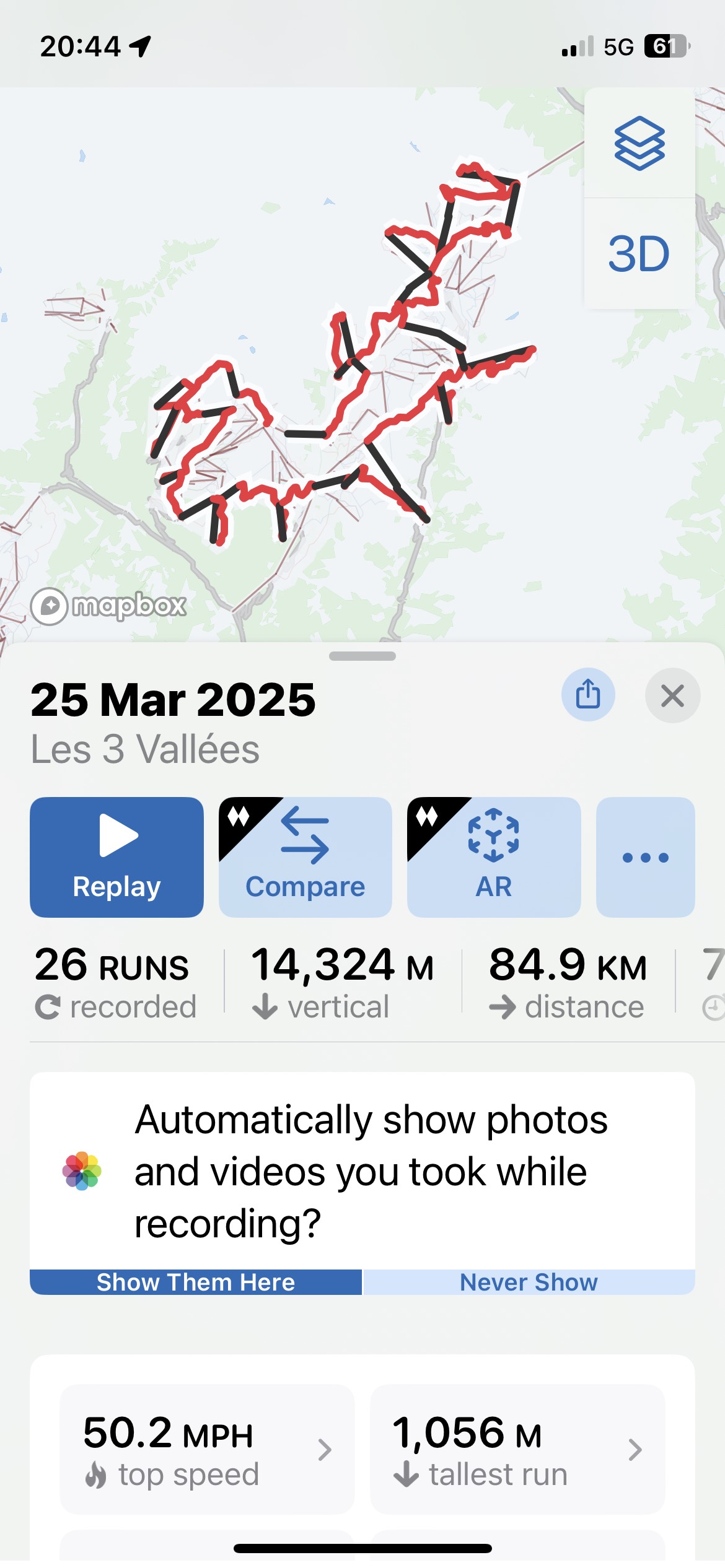Open the 50.2 MPH top speed card
Screen dimensions: 725x1568
coord(207,1449)
